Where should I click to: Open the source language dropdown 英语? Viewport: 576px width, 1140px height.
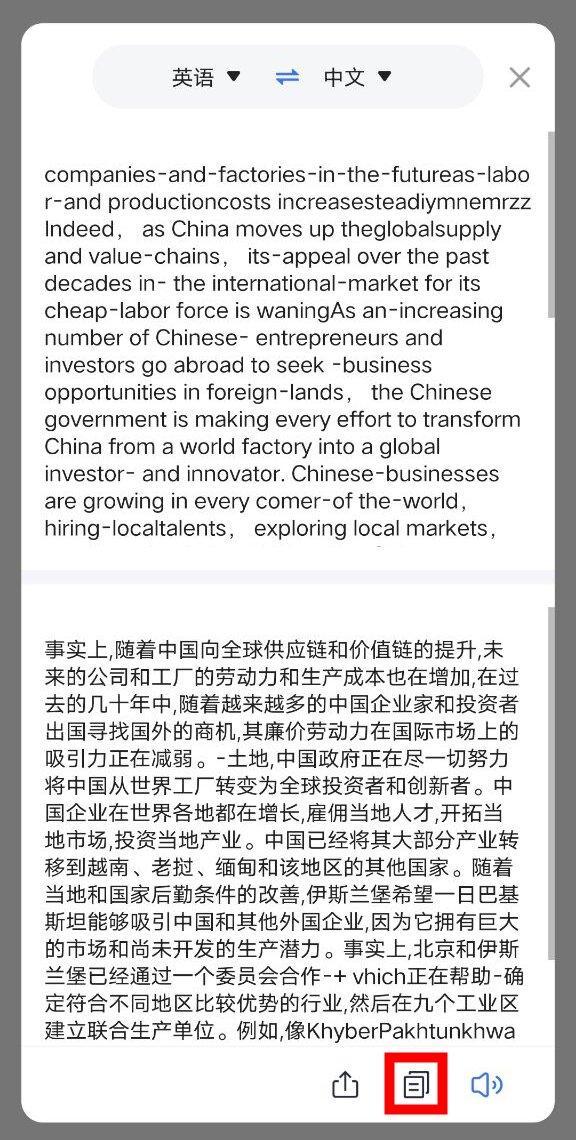click(x=206, y=77)
